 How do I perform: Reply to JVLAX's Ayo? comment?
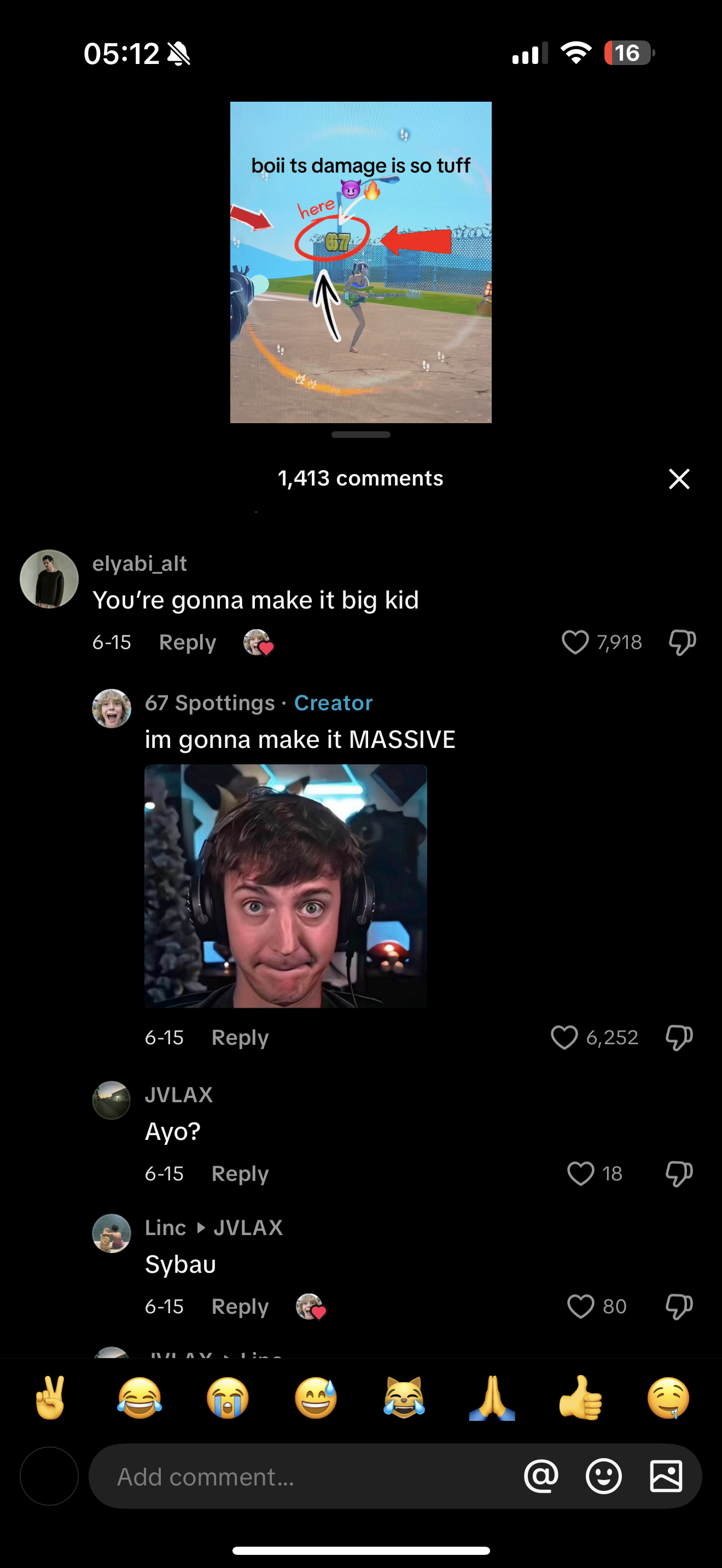coord(240,1174)
